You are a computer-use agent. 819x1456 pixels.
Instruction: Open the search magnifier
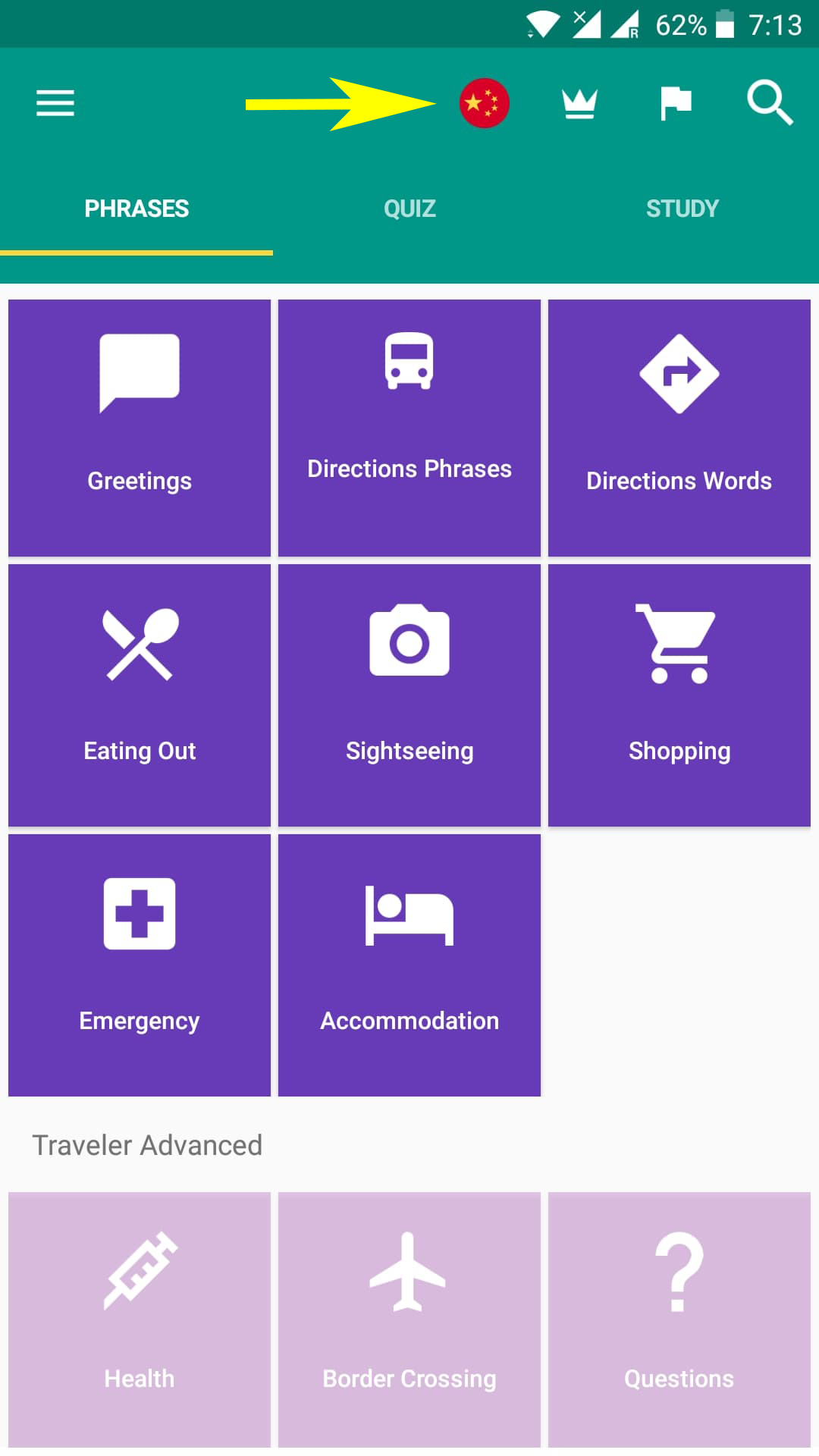[769, 103]
